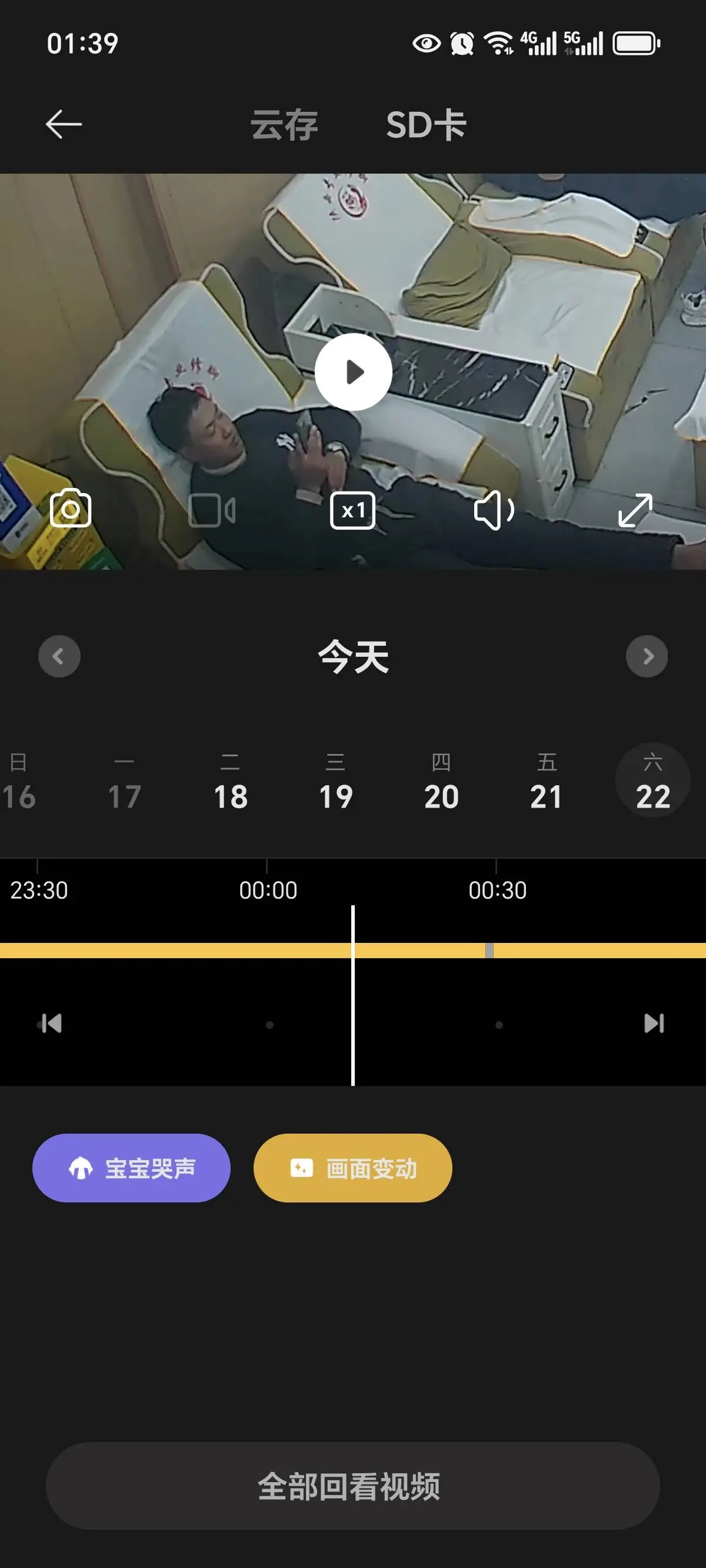Viewport: 706px width, 1568px height.
Task: Skip to next clip on timeline
Action: tap(654, 1023)
